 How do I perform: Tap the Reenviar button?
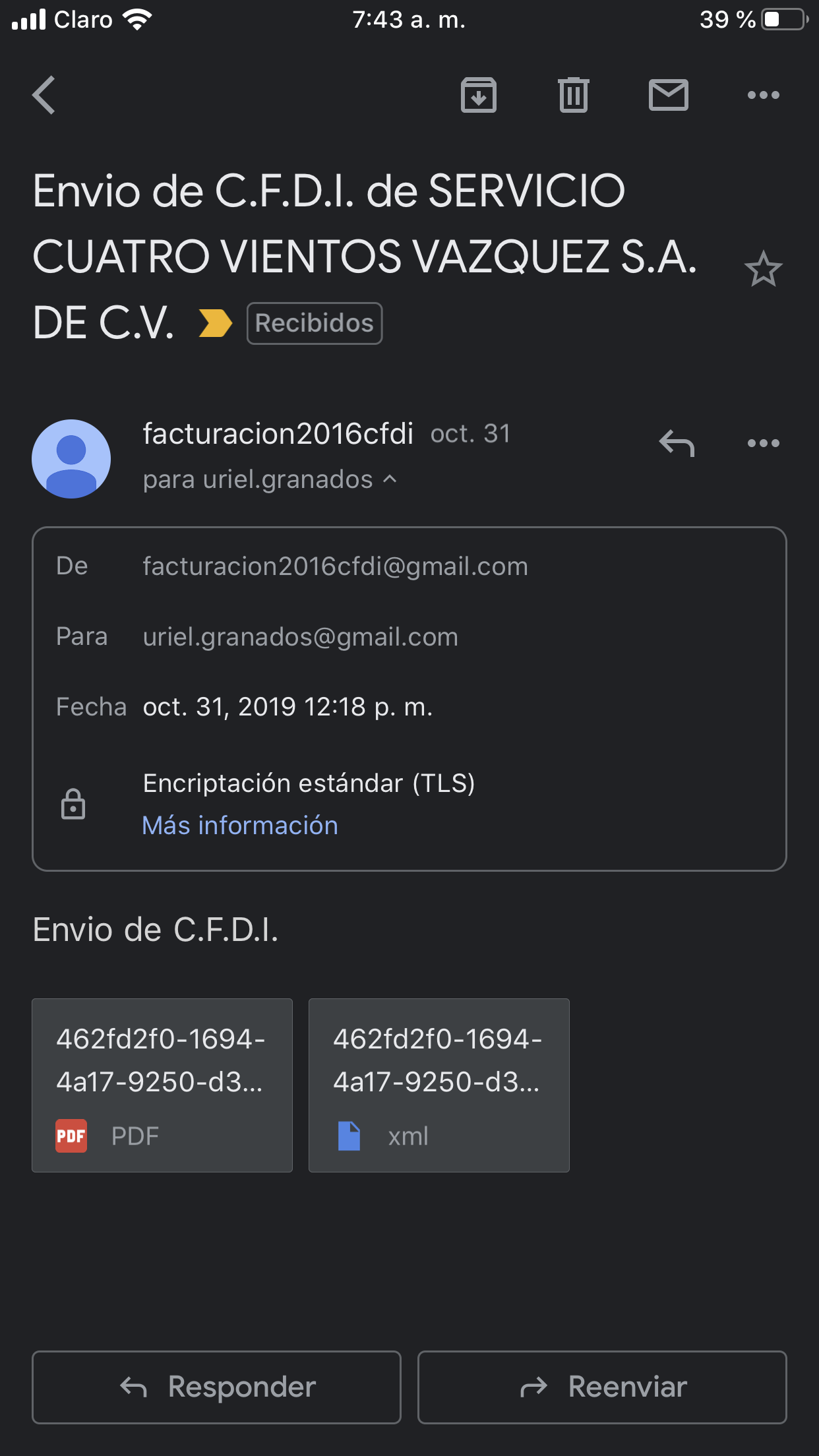pyautogui.click(x=602, y=1387)
